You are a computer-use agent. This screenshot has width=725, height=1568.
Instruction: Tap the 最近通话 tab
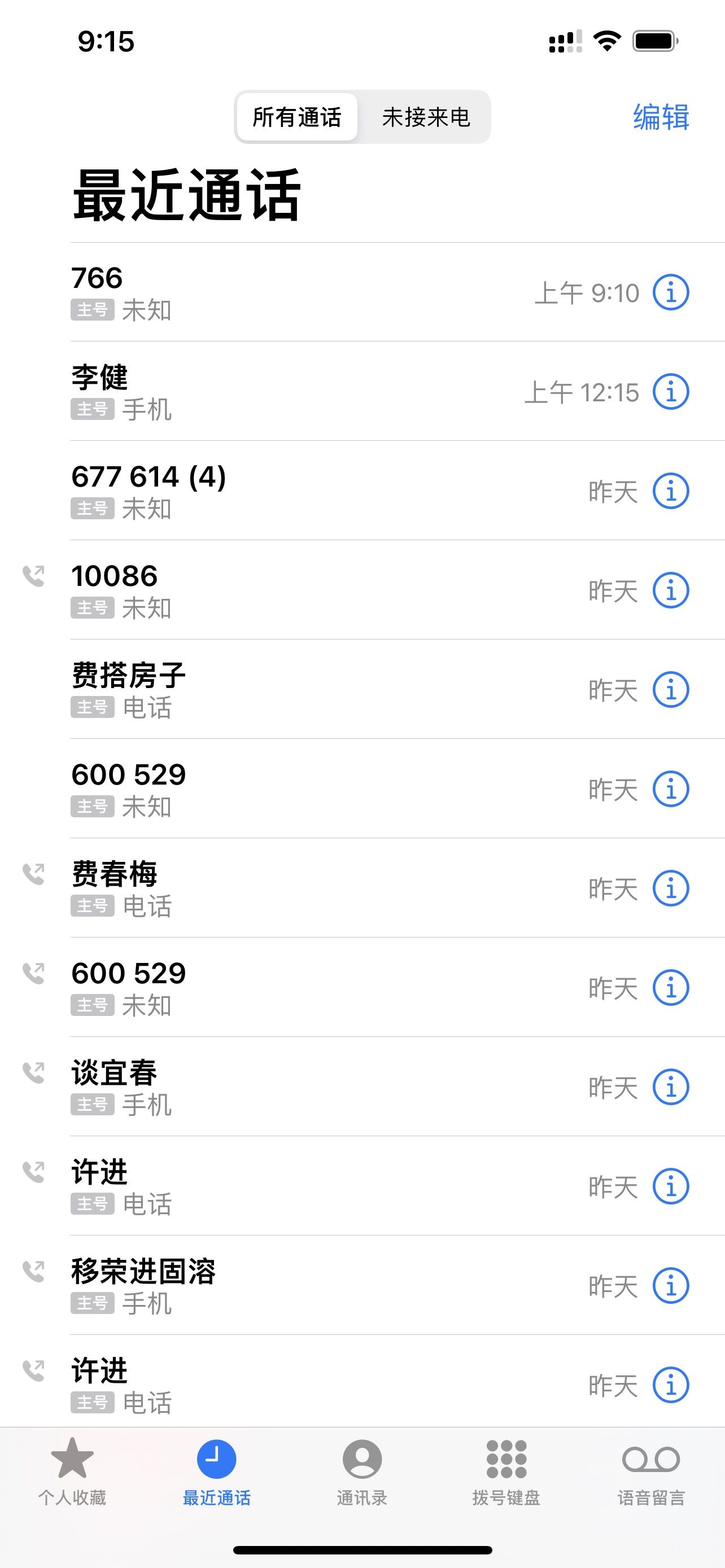217,1472
